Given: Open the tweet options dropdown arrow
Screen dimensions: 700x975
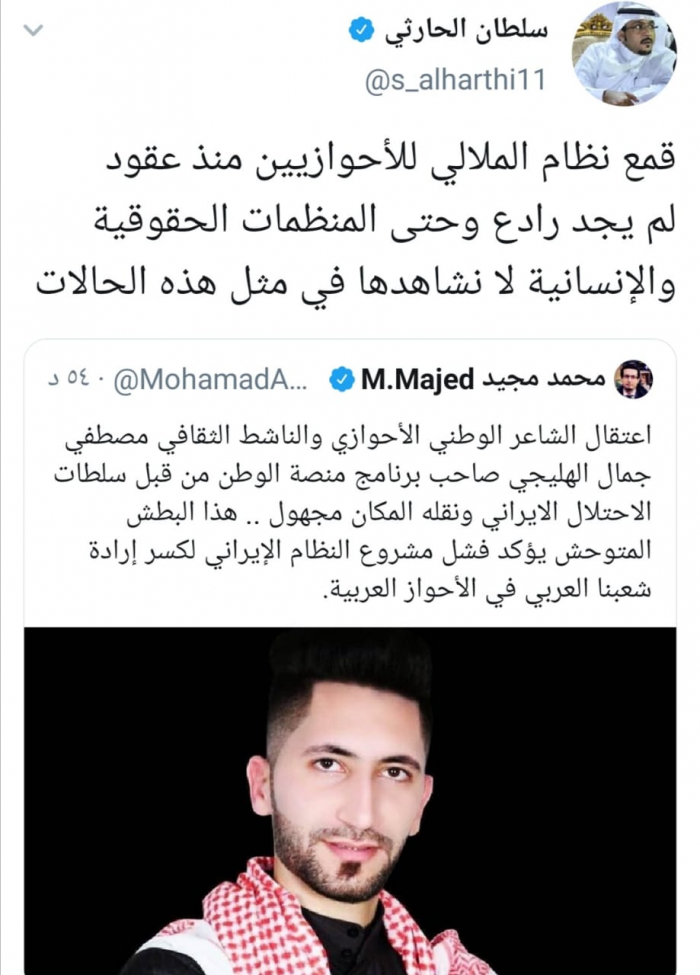Looking at the screenshot, I should tap(33, 31).
